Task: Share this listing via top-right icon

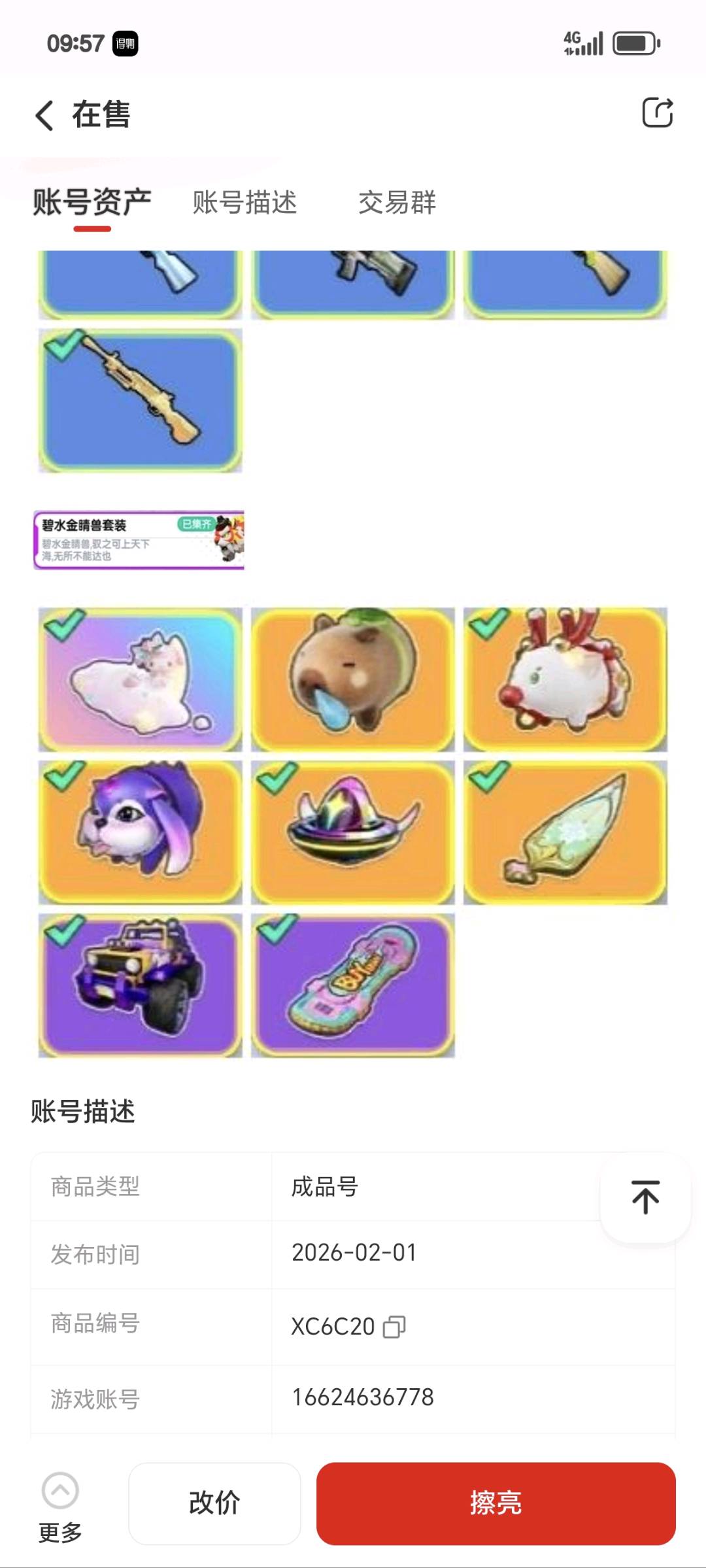Action: pos(657,112)
